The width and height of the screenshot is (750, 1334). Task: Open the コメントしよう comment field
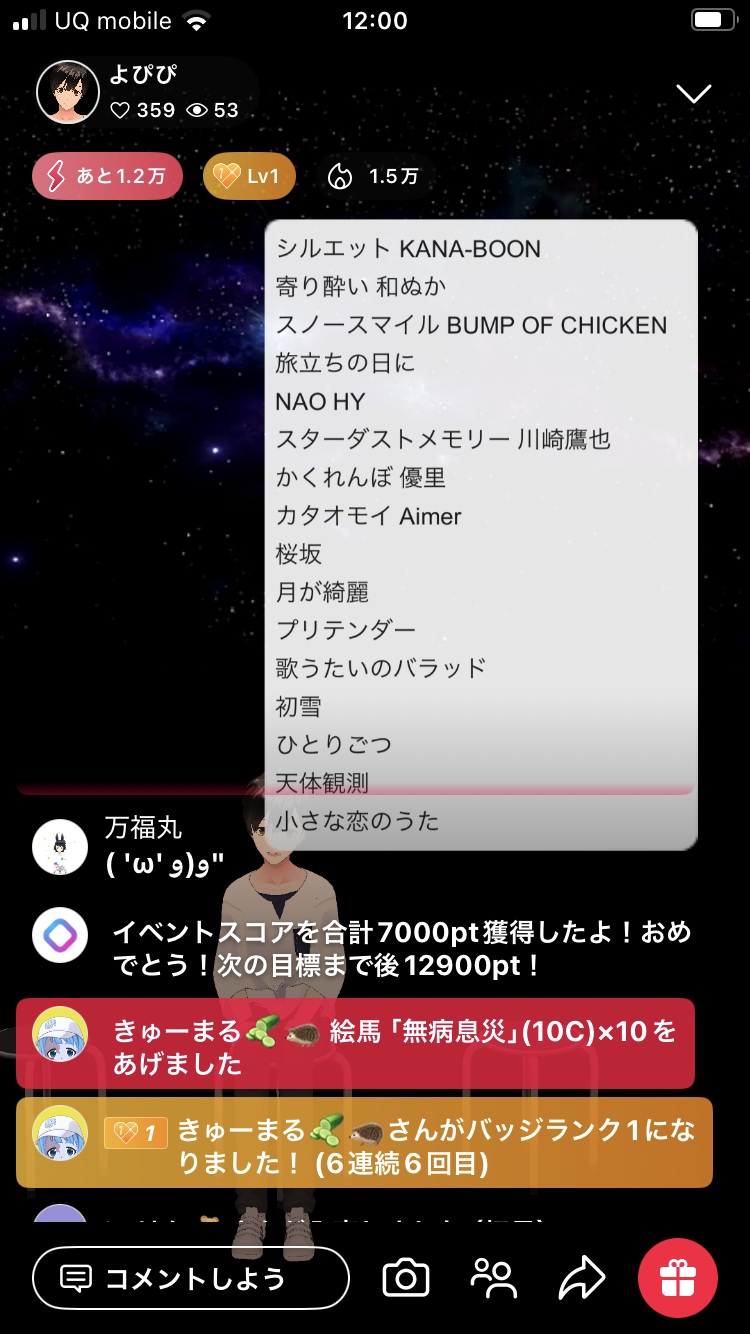point(190,1278)
